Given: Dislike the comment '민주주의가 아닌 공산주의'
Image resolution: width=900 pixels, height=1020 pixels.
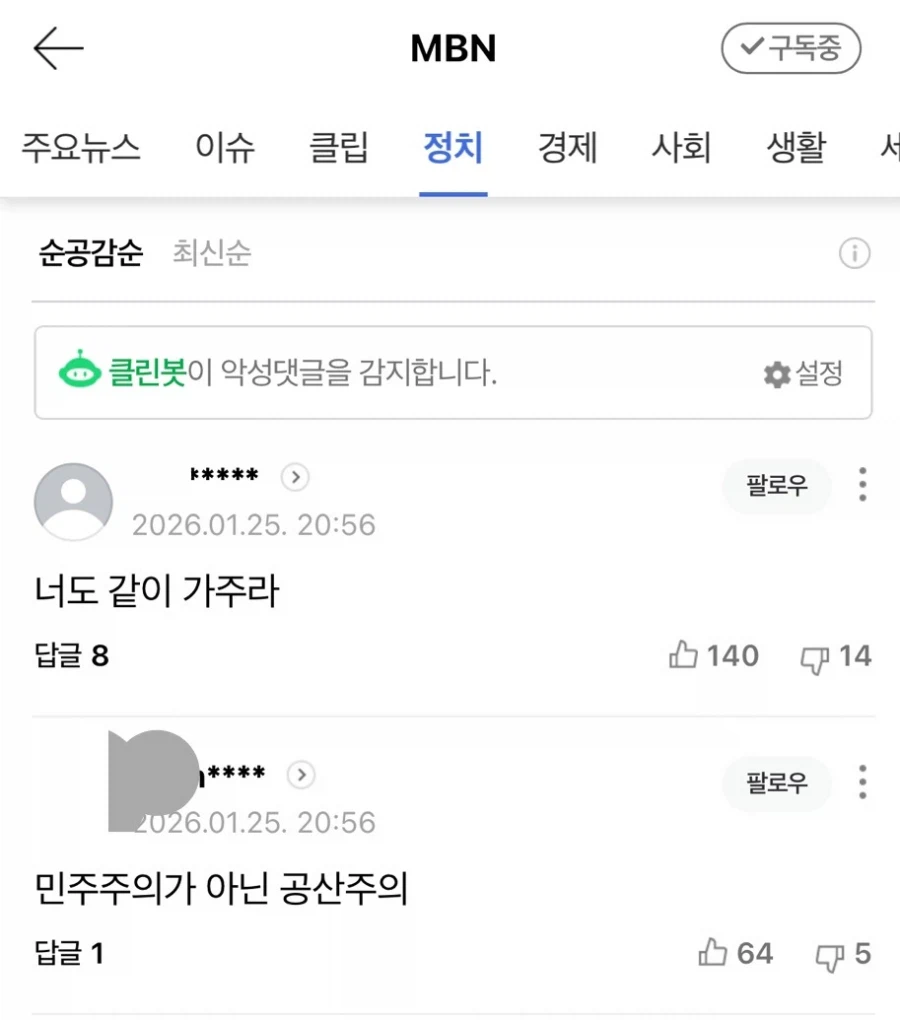Looking at the screenshot, I should tap(841, 953).
